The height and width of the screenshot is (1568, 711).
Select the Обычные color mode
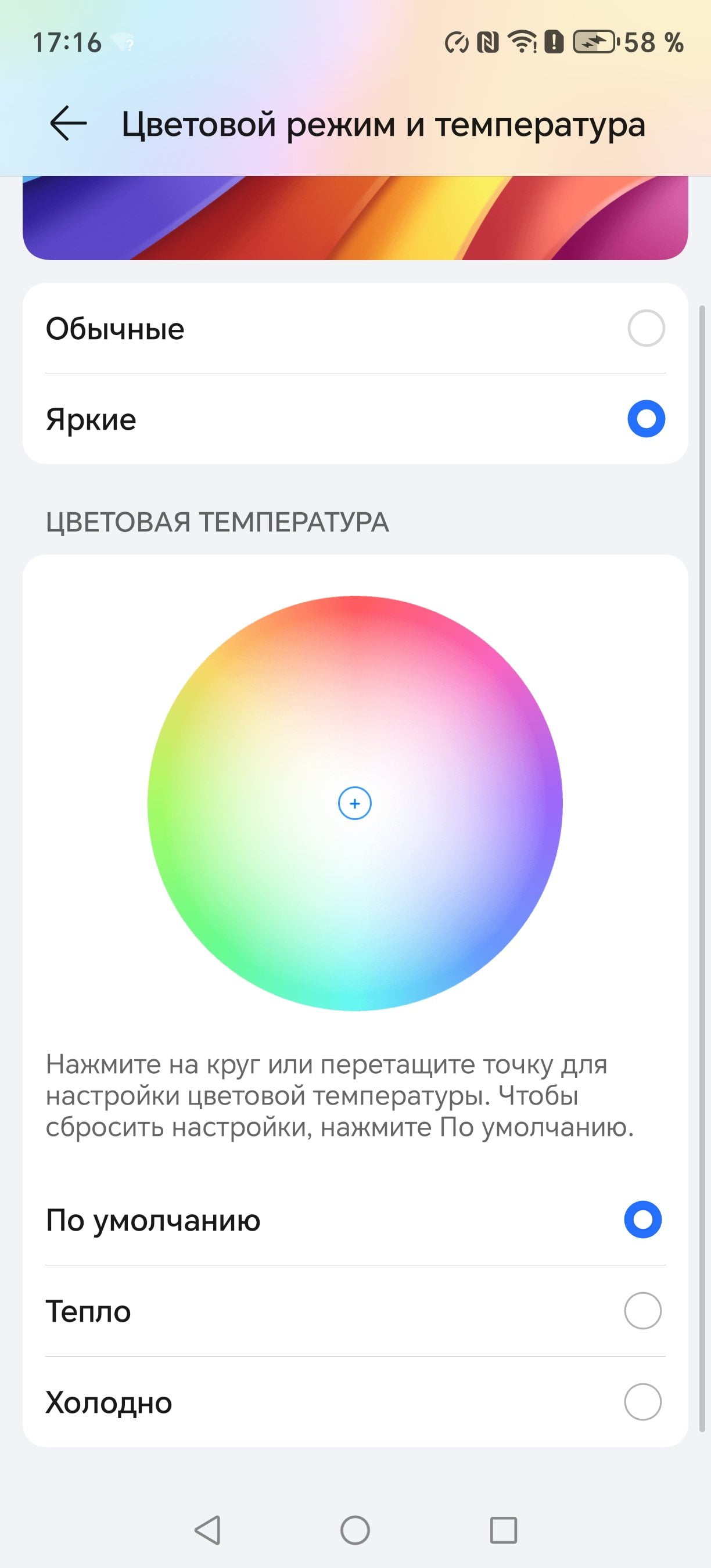355,329
